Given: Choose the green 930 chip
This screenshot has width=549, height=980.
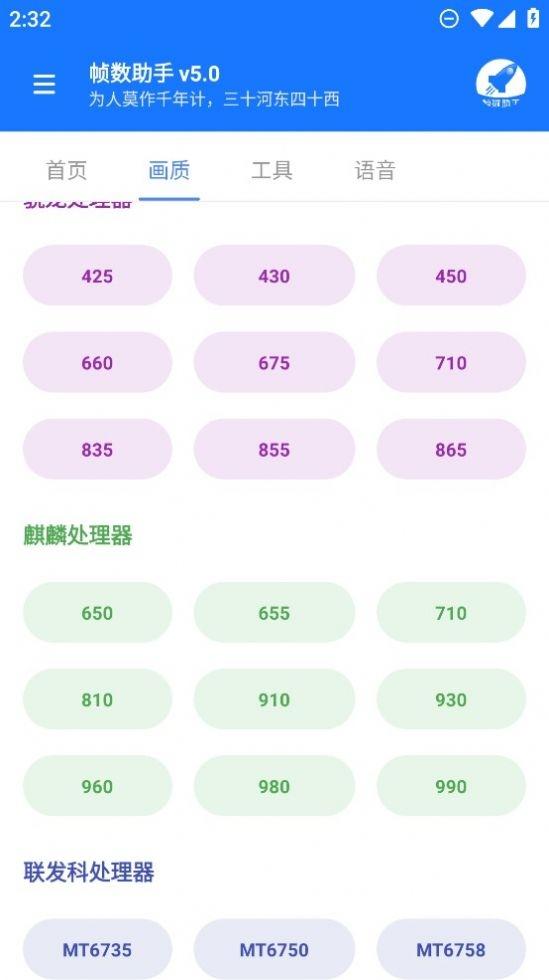Looking at the screenshot, I should coord(451,699).
